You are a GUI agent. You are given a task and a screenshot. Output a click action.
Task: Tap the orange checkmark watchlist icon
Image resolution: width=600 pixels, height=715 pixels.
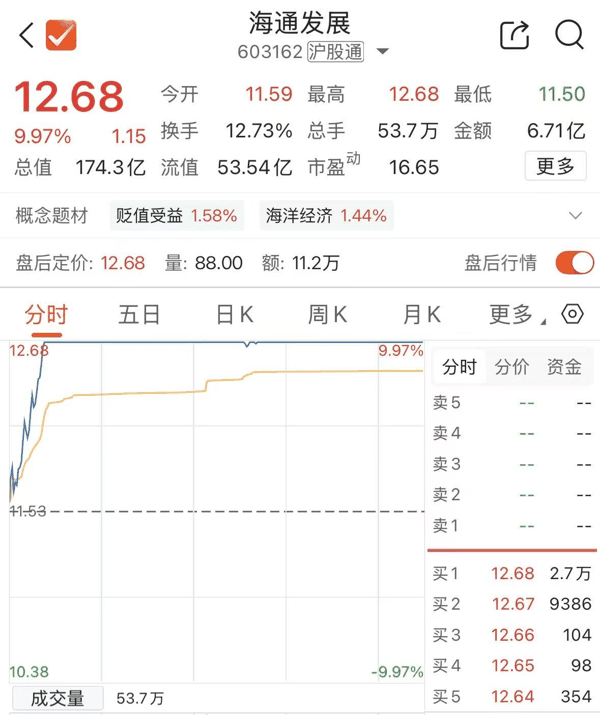61,35
